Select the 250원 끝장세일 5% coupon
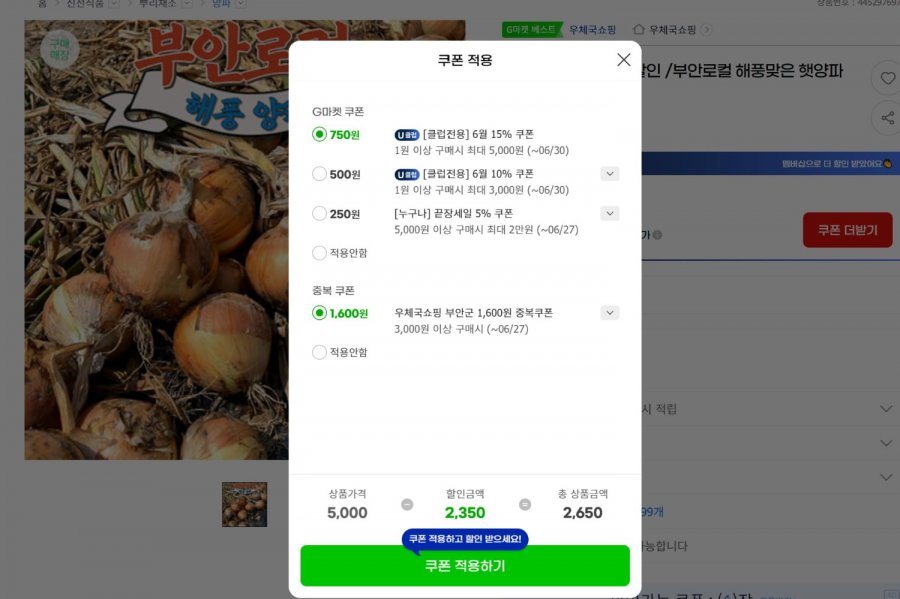 point(320,214)
